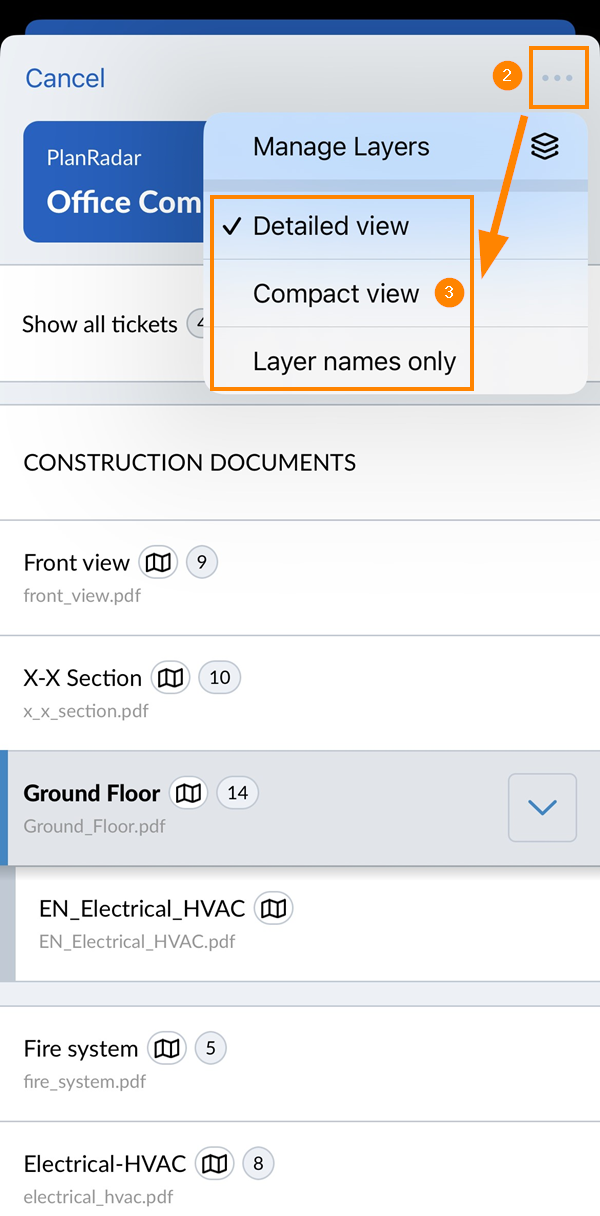Open Manage Layers from the menu

point(395,147)
